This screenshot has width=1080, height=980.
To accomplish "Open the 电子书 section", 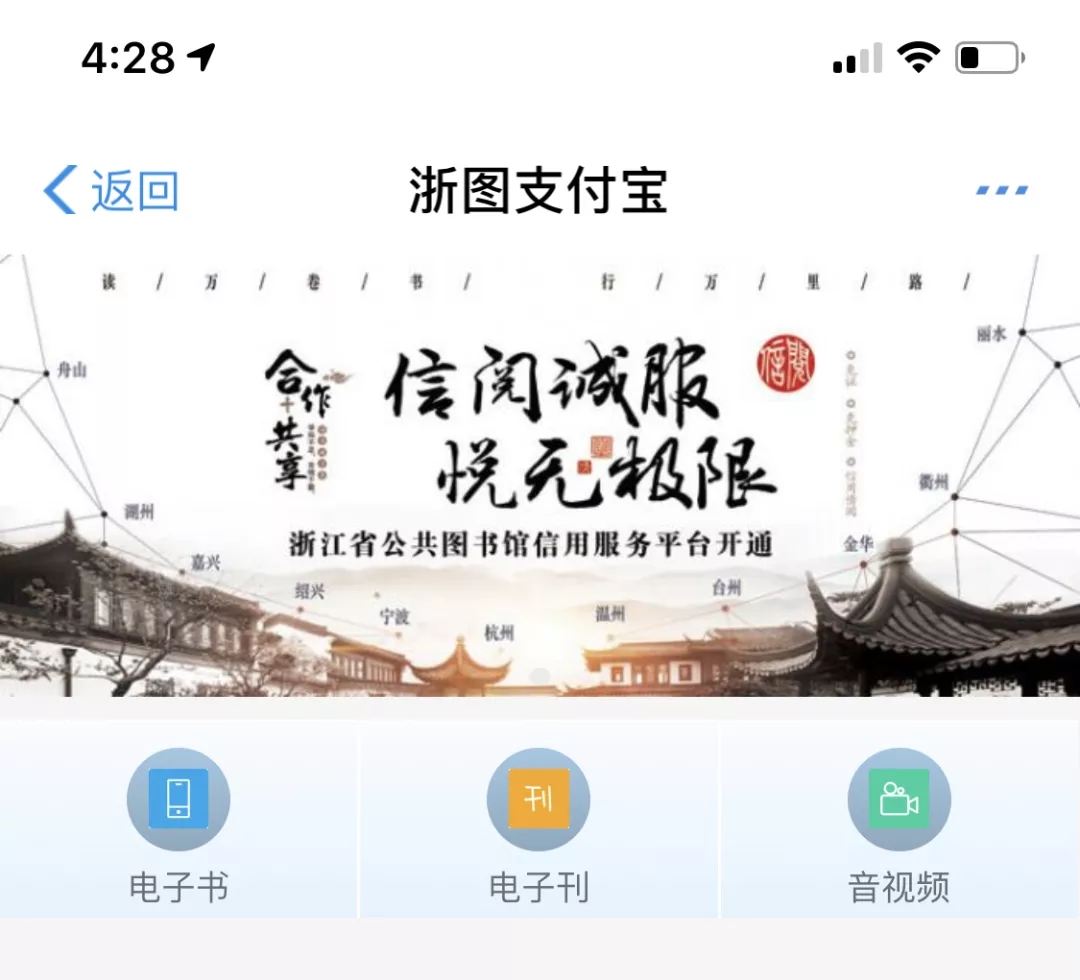I will pyautogui.click(x=178, y=822).
